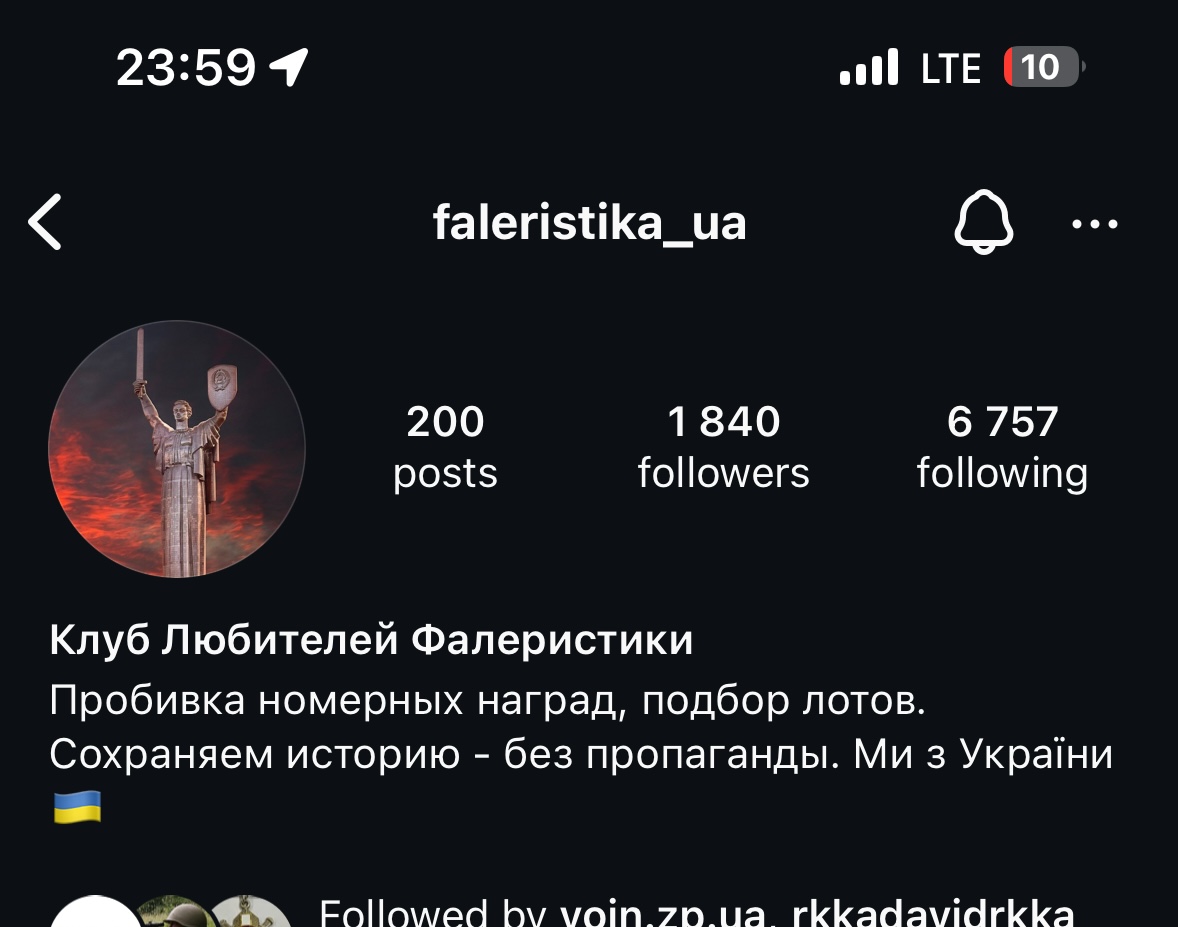Open the 1 840 followers list
Image resolution: width=1178 pixels, height=927 pixels.
tap(723, 447)
